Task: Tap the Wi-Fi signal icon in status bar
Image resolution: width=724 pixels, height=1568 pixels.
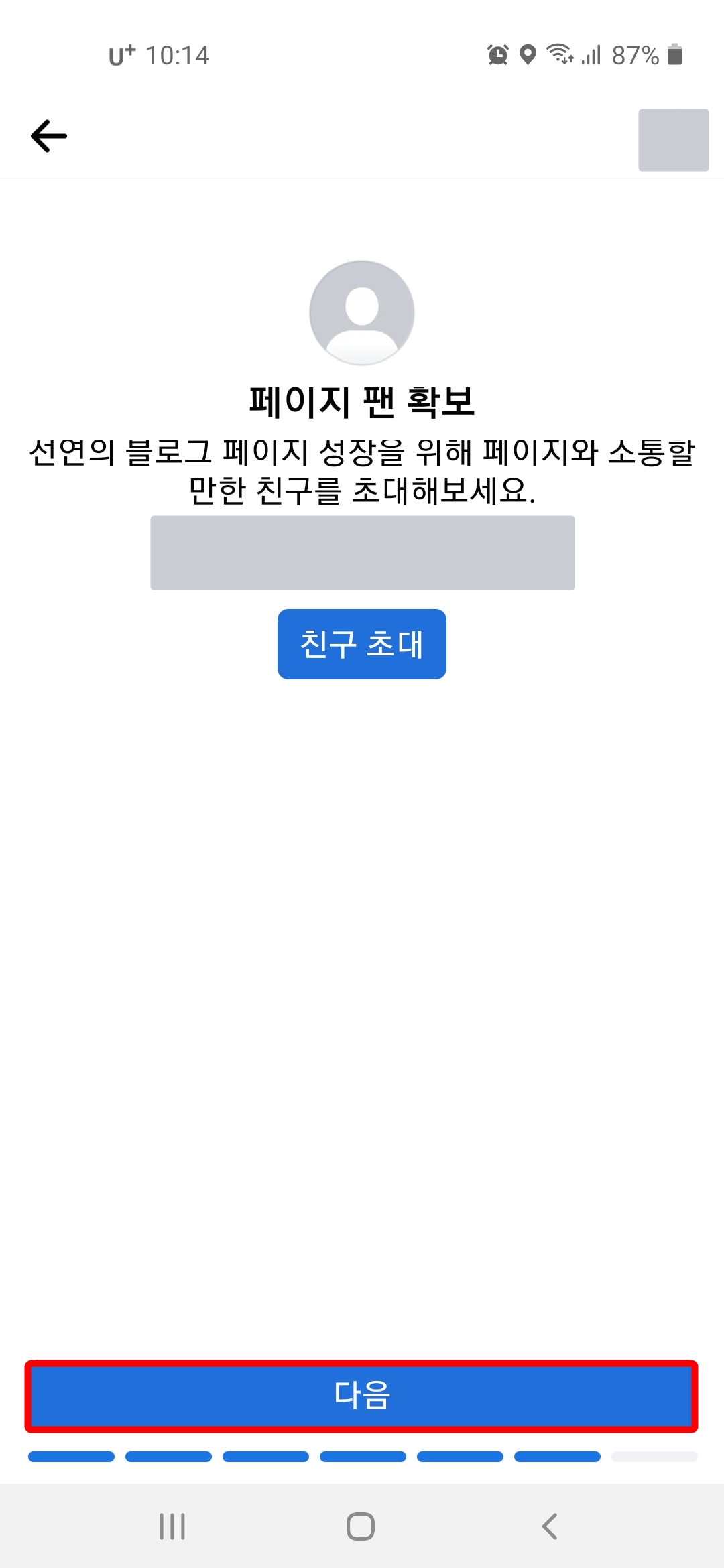Action: [x=559, y=55]
